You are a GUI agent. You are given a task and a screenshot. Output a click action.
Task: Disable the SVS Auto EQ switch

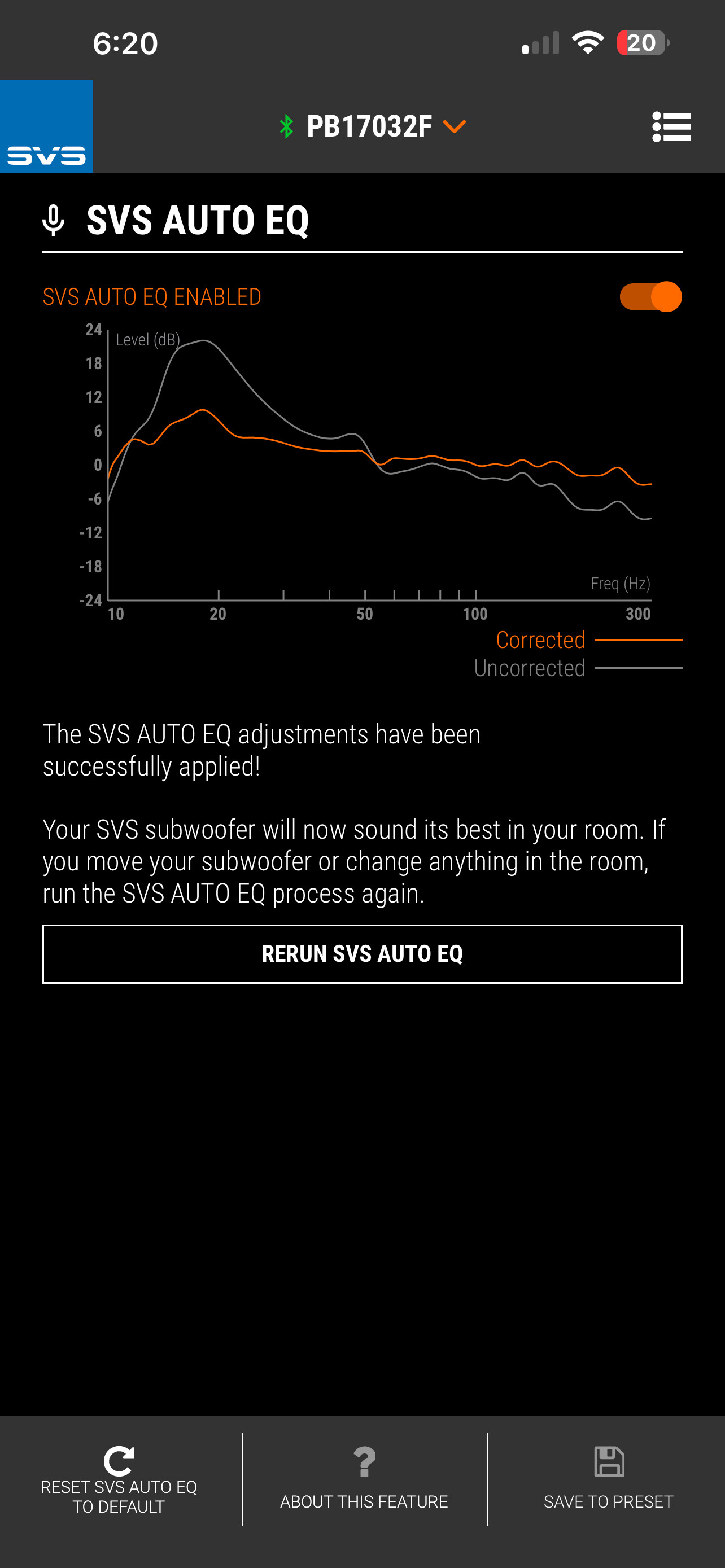[x=650, y=297]
